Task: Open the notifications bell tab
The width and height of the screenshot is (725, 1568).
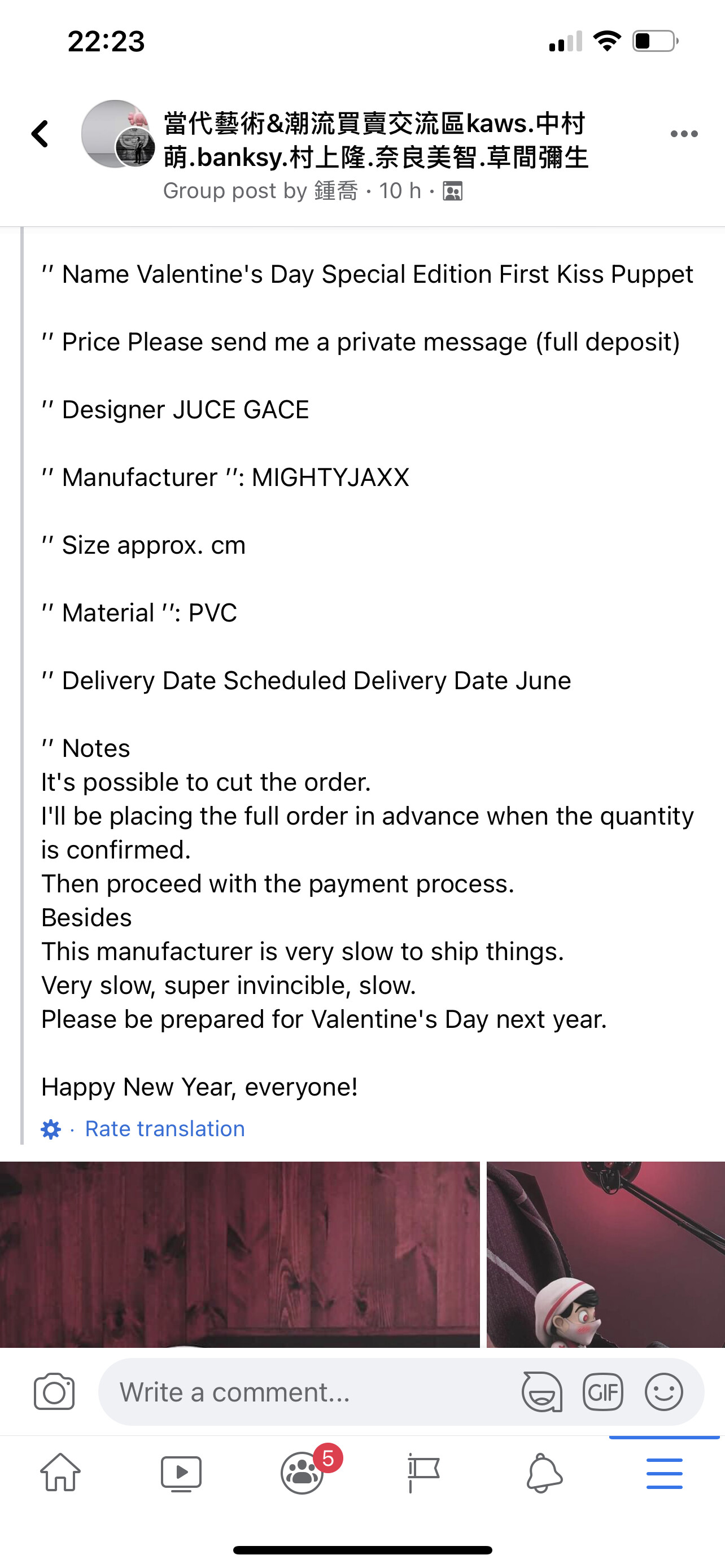Action: click(x=544, y=1473)
